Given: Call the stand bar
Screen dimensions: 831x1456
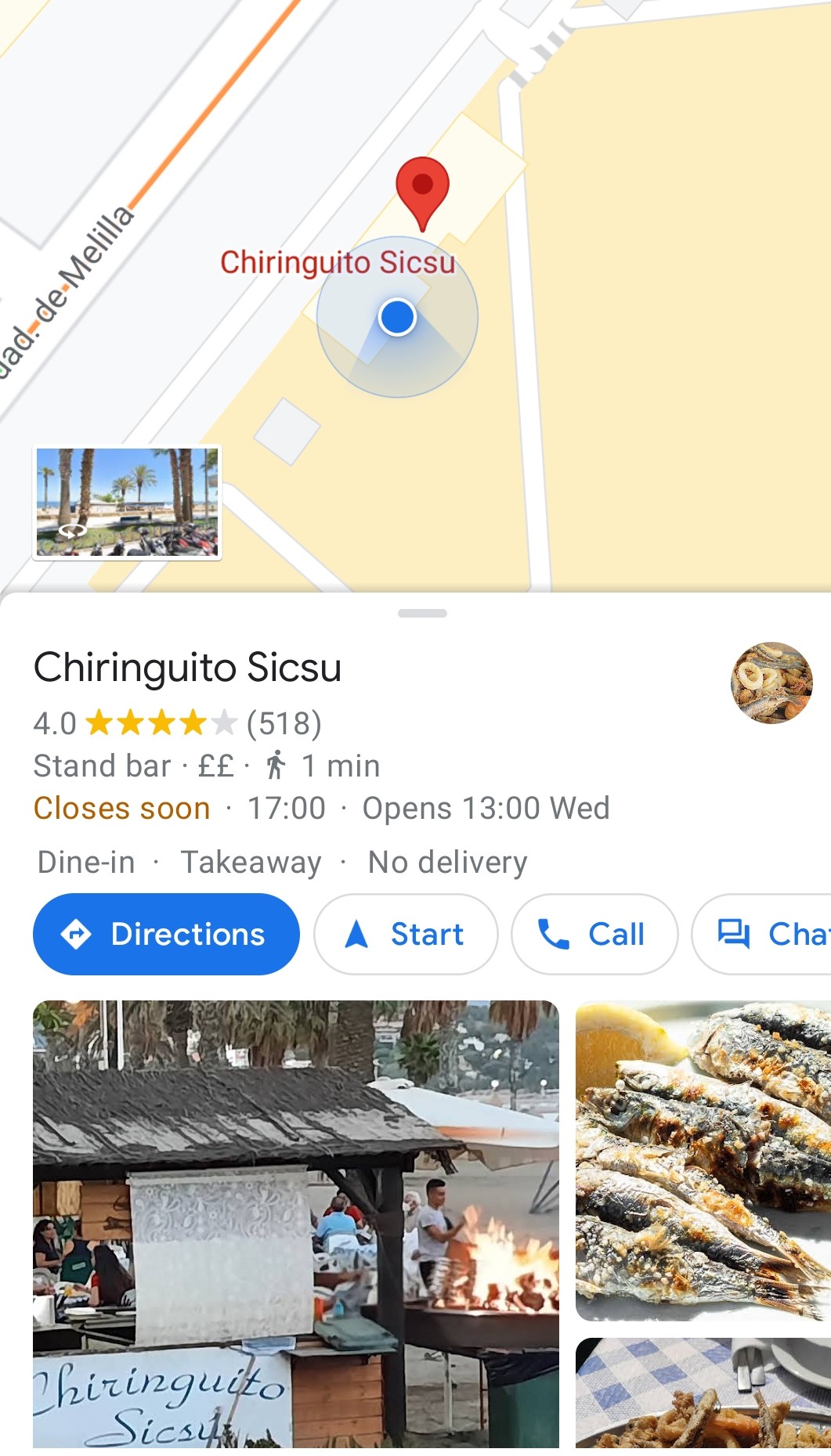Looking at the screenshot, I should 594,934.
